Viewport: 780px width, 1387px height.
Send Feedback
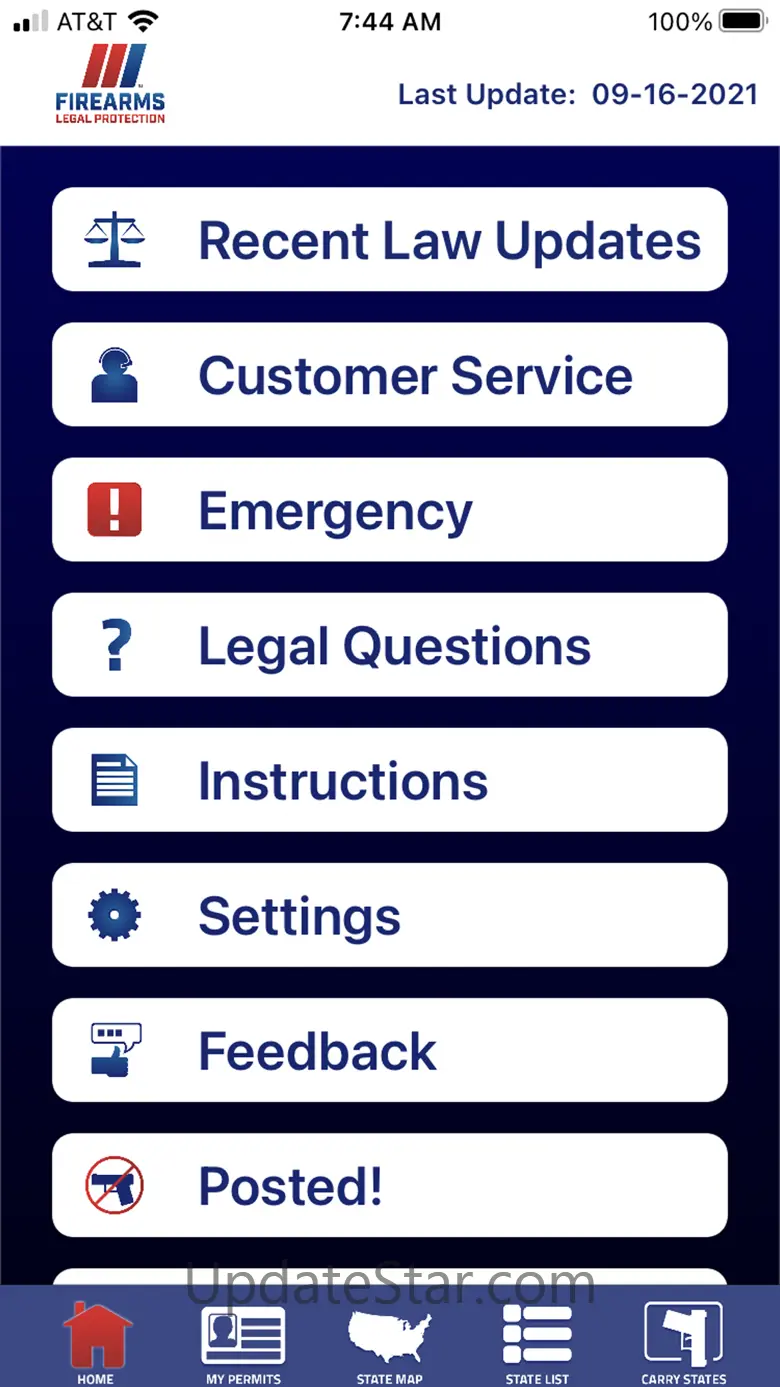point(390,1050)
